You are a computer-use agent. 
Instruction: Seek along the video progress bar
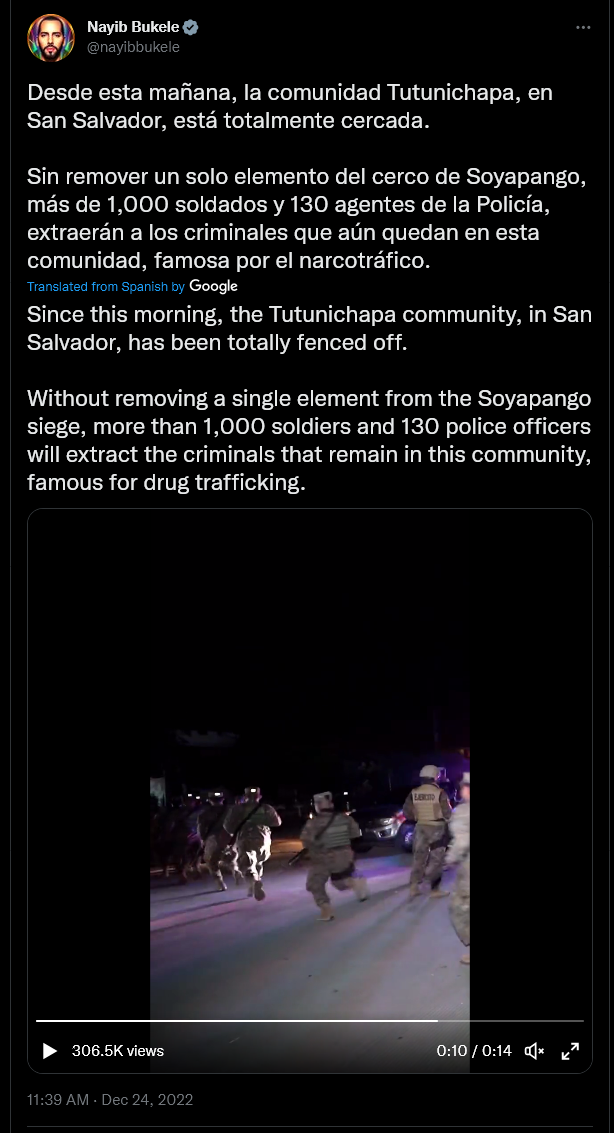tap(310, 1021)
